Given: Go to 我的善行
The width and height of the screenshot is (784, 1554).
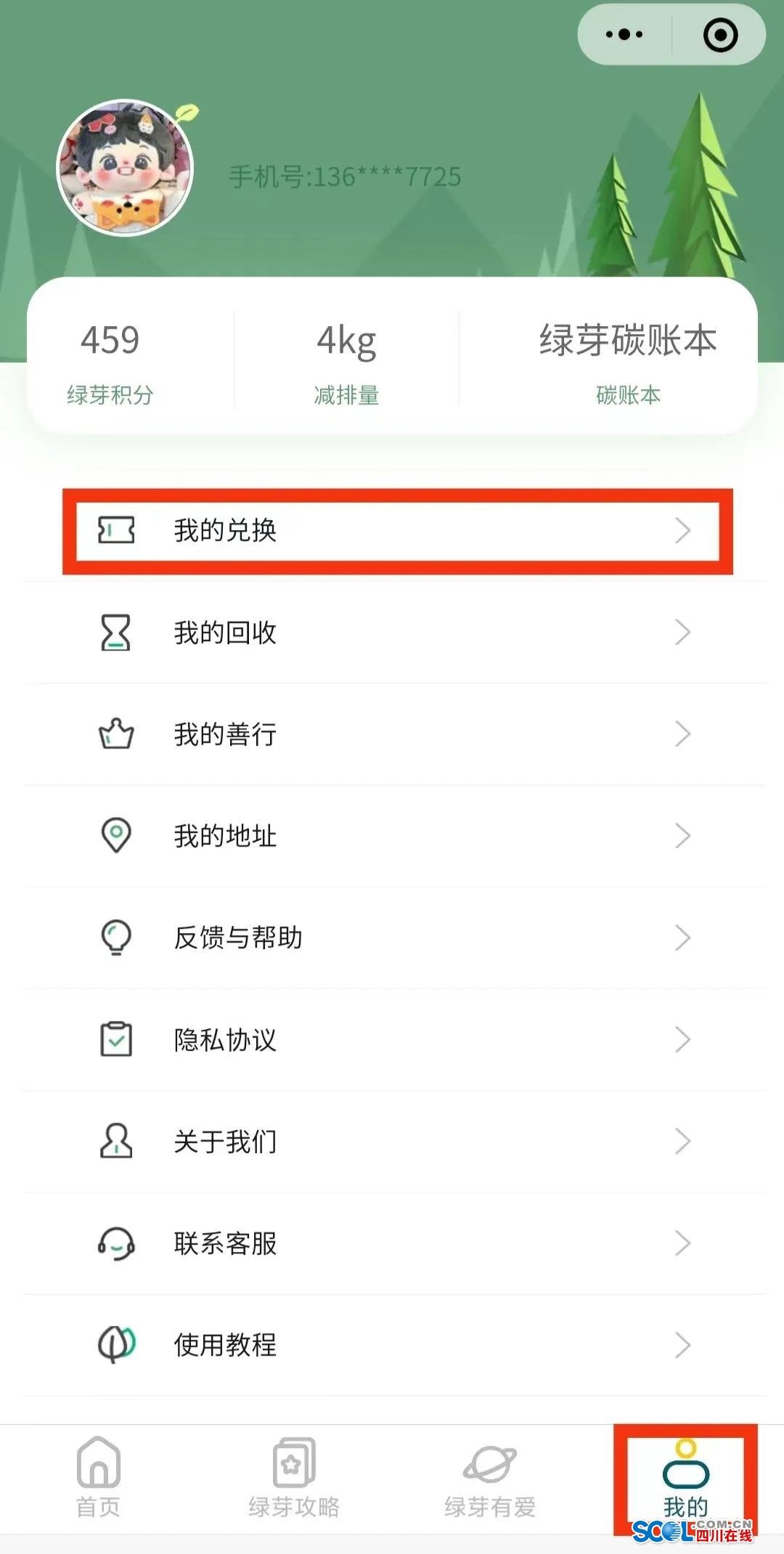Looking at the screenshot, I should tap(395, 734).
